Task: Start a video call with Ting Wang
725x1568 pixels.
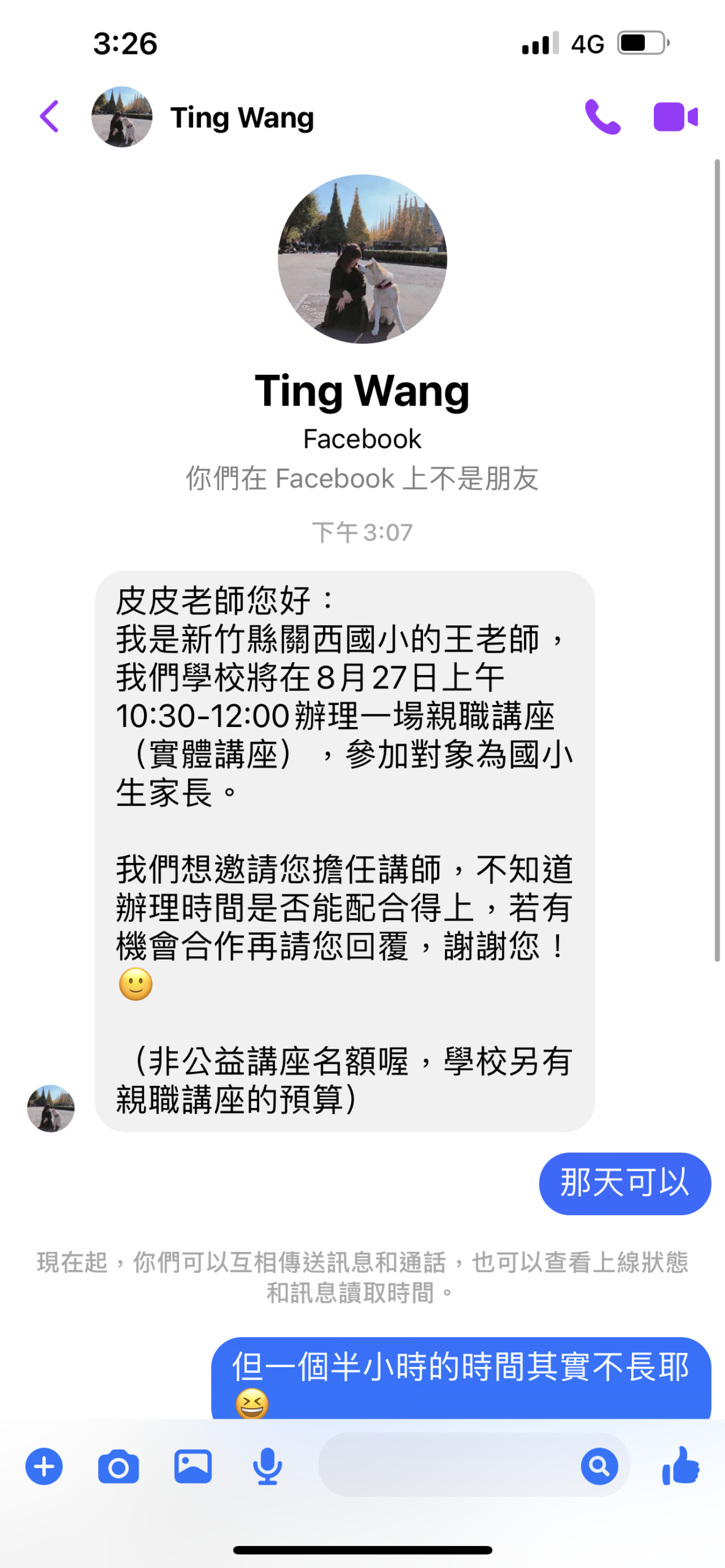Action: [675, 116]
